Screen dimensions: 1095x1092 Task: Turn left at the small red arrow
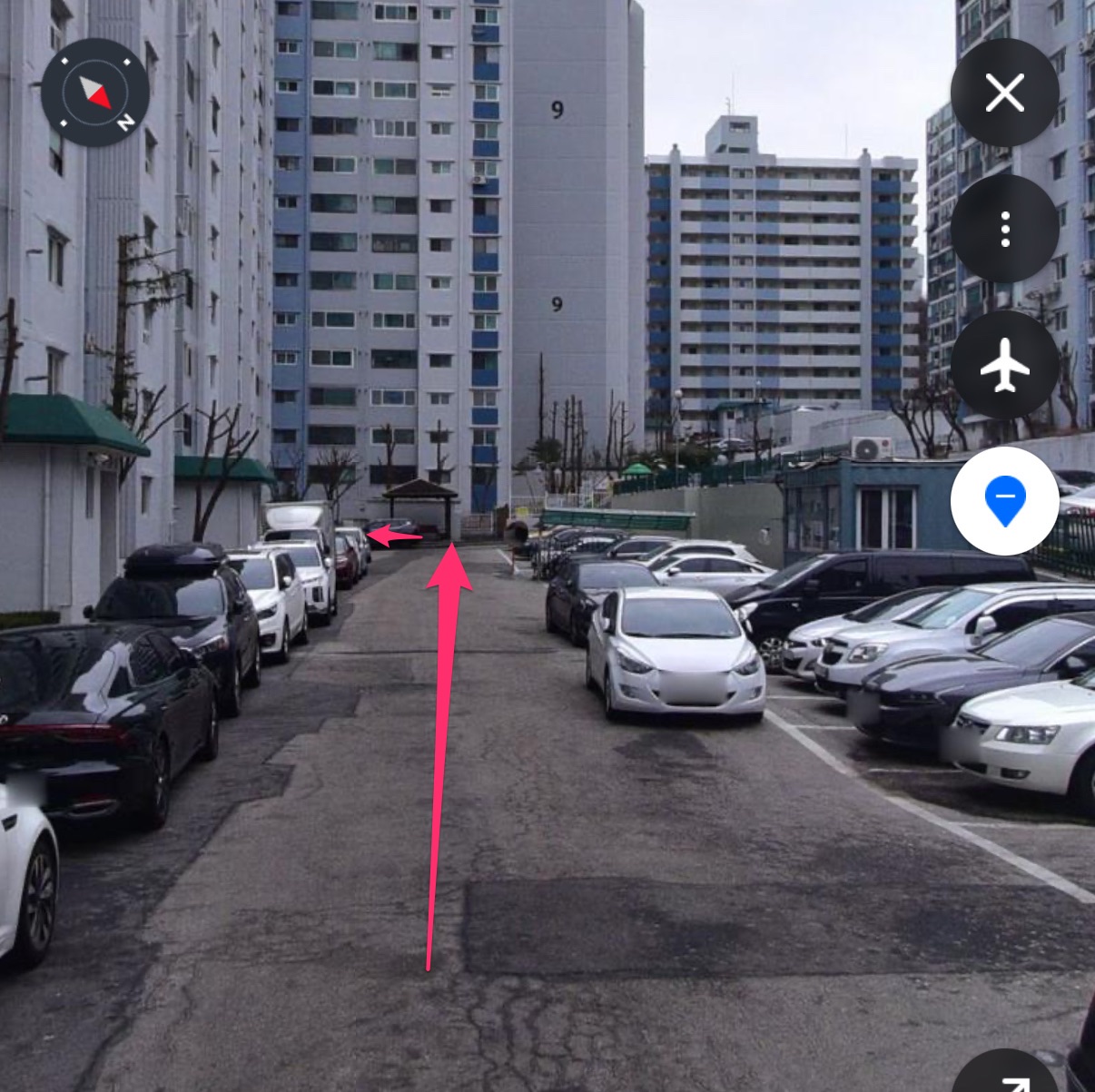pos(392,536)
